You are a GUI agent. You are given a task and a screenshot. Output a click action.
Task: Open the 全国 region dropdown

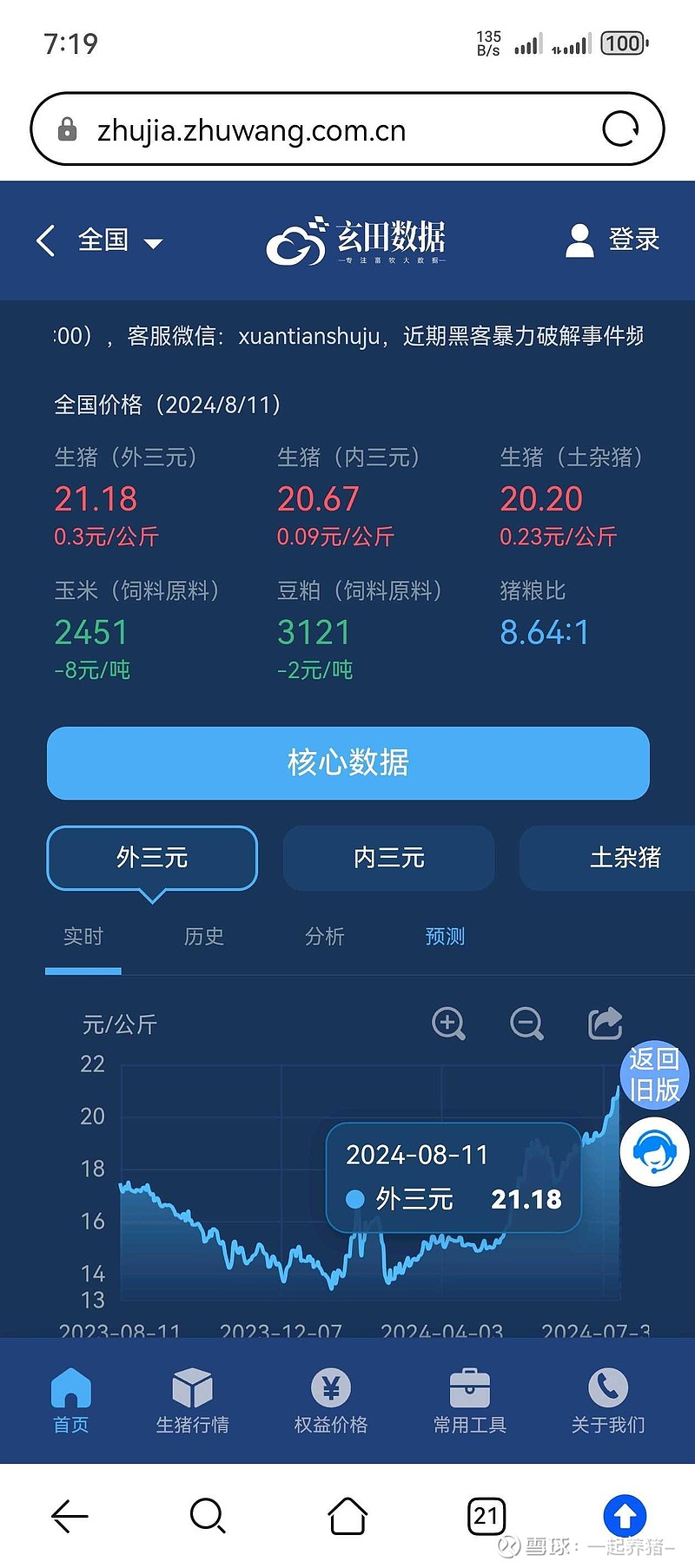pos(120,240)
